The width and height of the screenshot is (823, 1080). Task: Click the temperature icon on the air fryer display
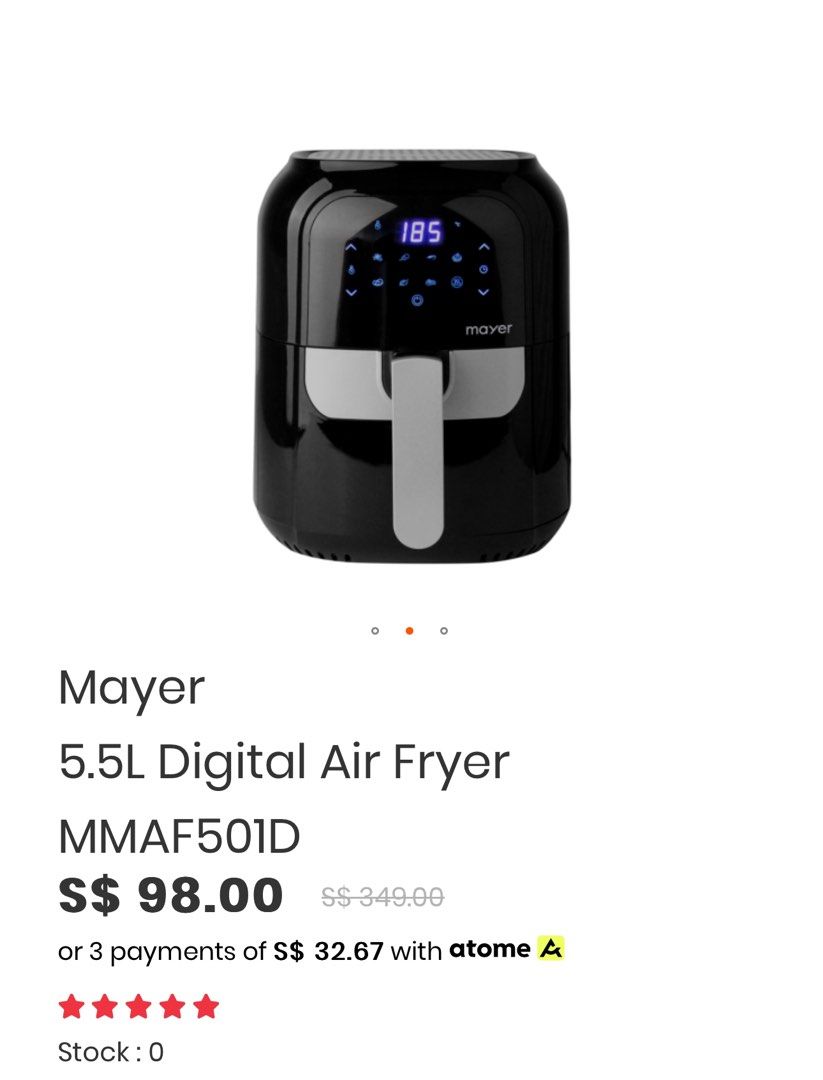point(351,270)
